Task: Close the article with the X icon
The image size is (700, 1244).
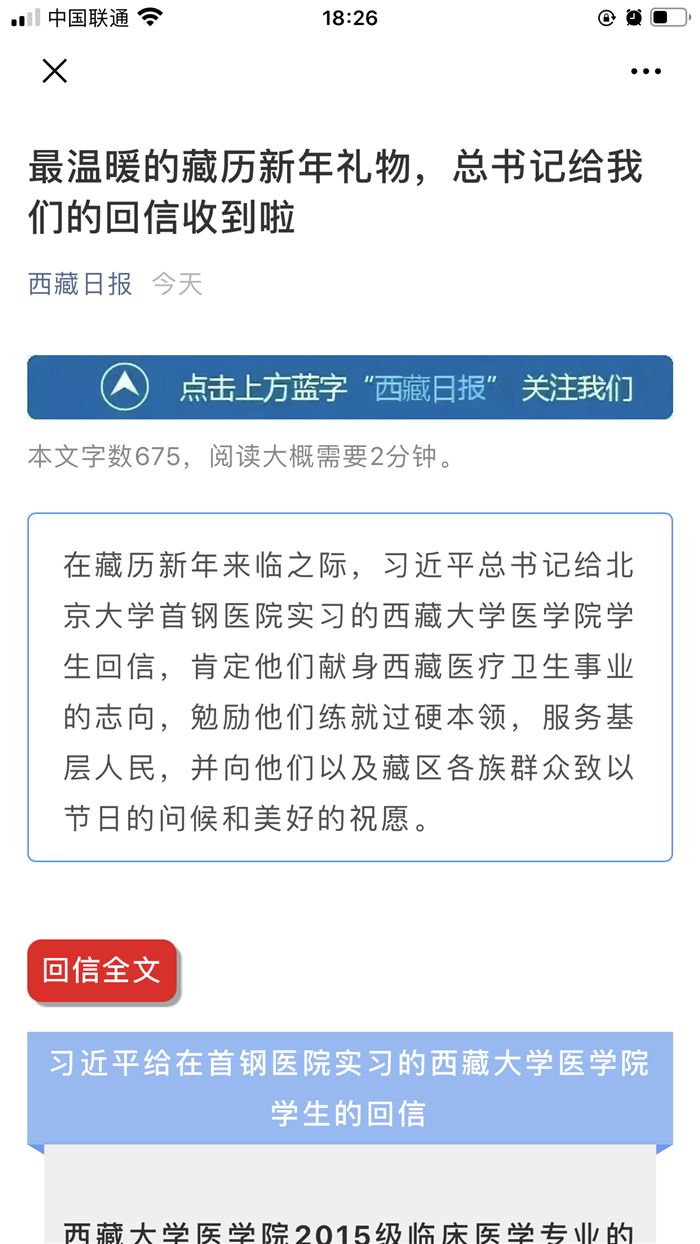Action: point(54,71)
